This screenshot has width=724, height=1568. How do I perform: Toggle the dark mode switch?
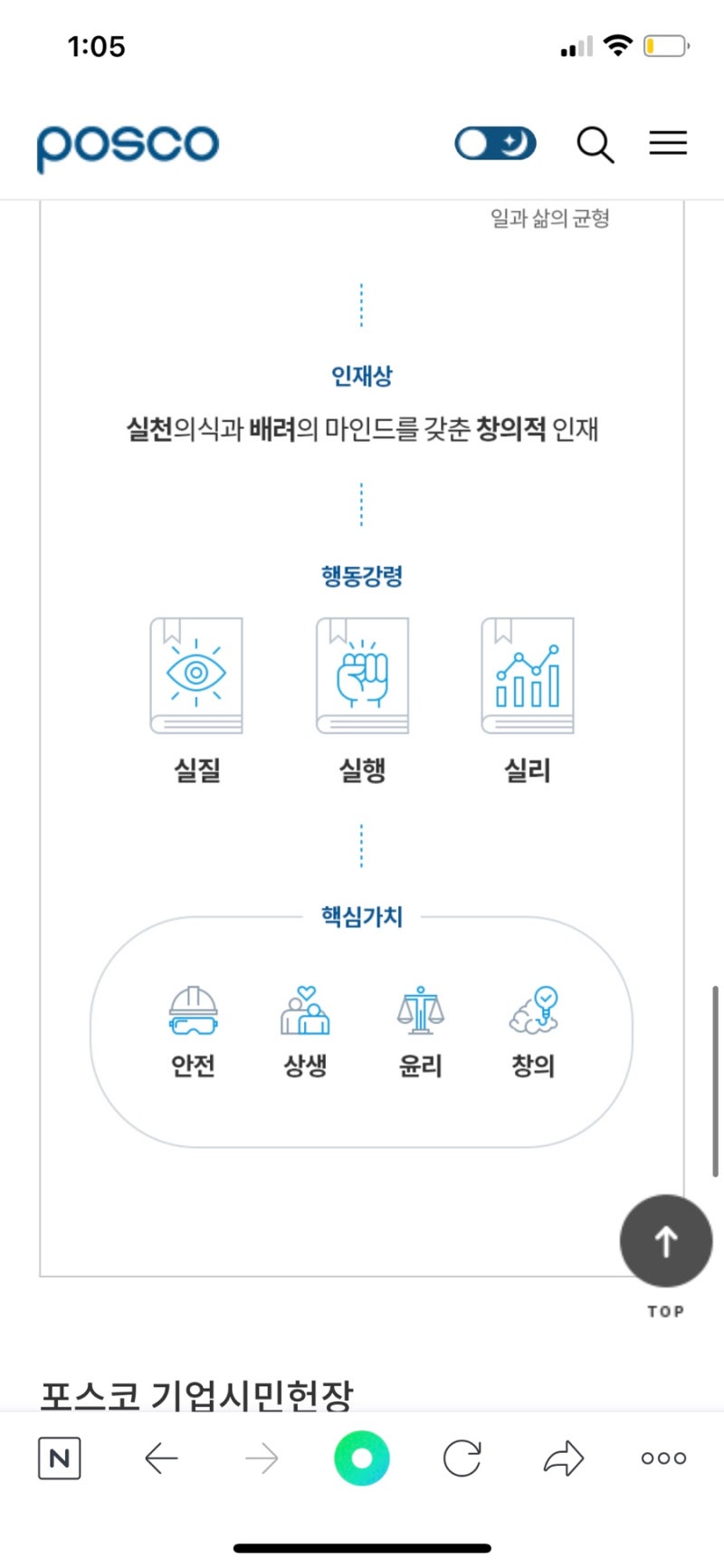[495, 143]
